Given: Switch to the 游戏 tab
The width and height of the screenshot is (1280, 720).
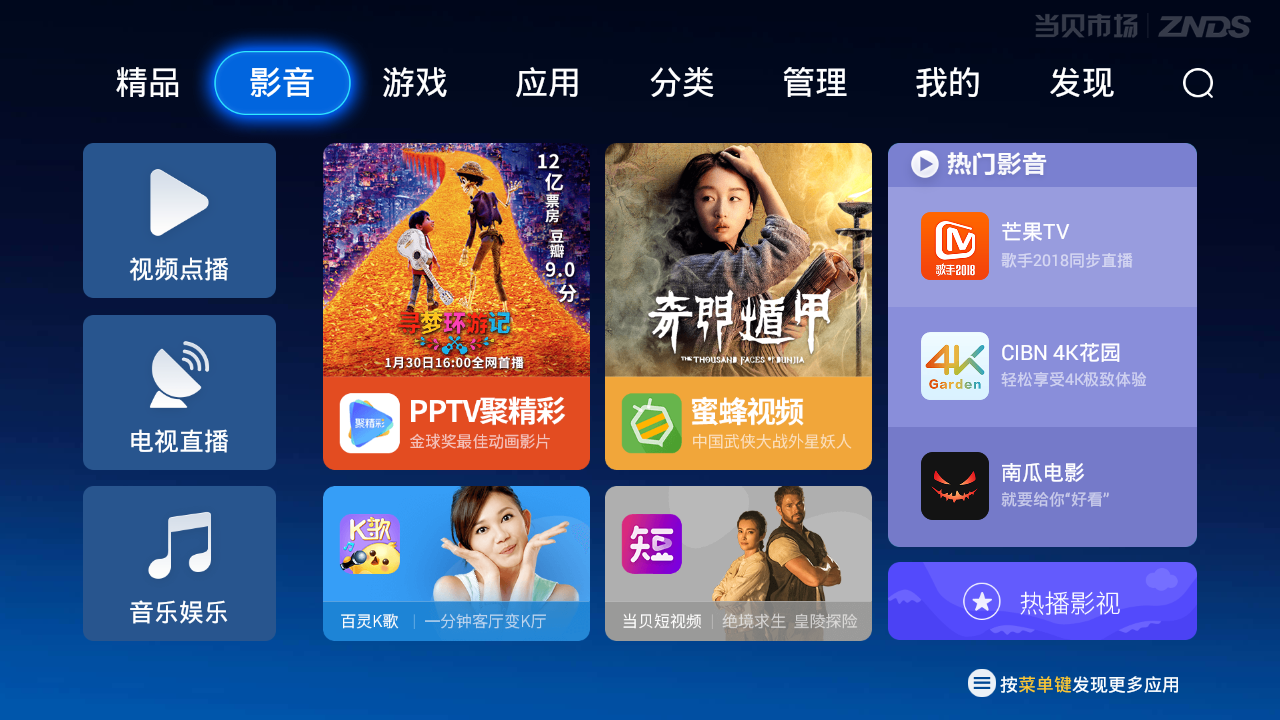Looking at the screenshot, I should 415,83.
